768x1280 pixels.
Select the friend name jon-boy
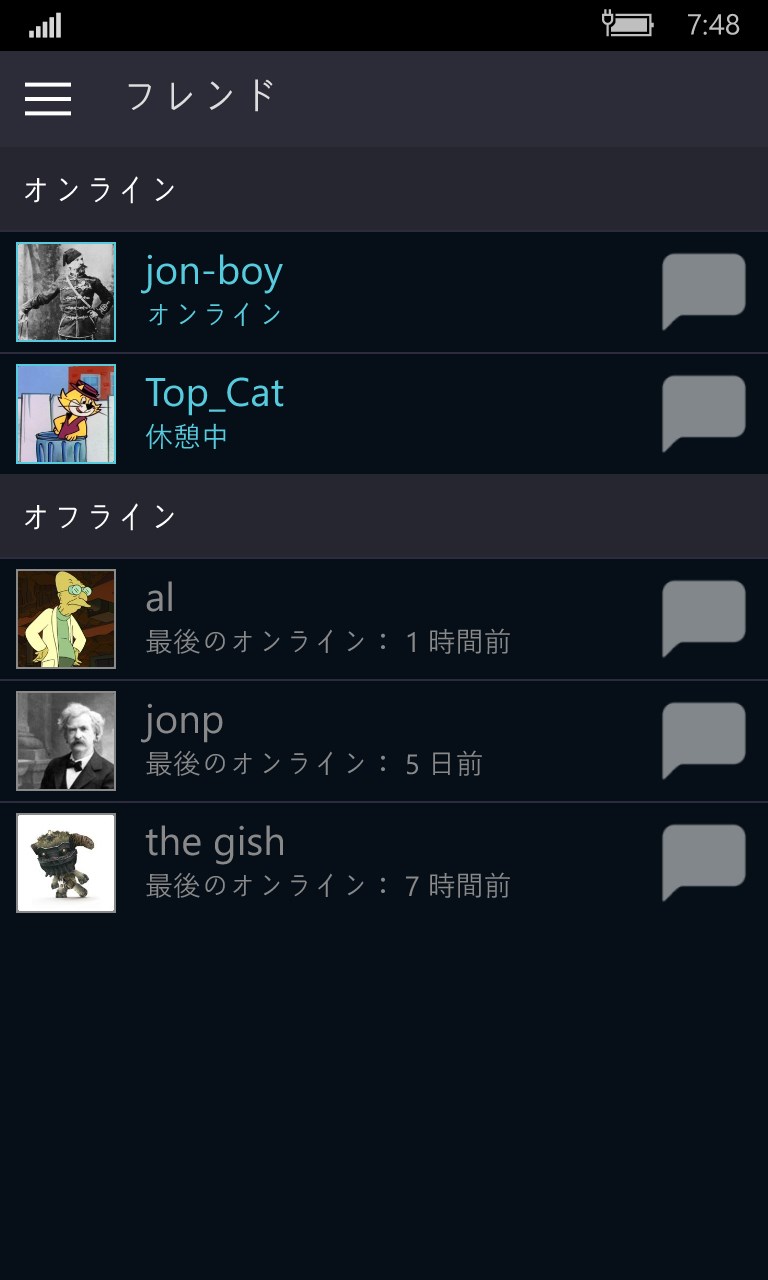pyautogui.click(x=212, y=269)
